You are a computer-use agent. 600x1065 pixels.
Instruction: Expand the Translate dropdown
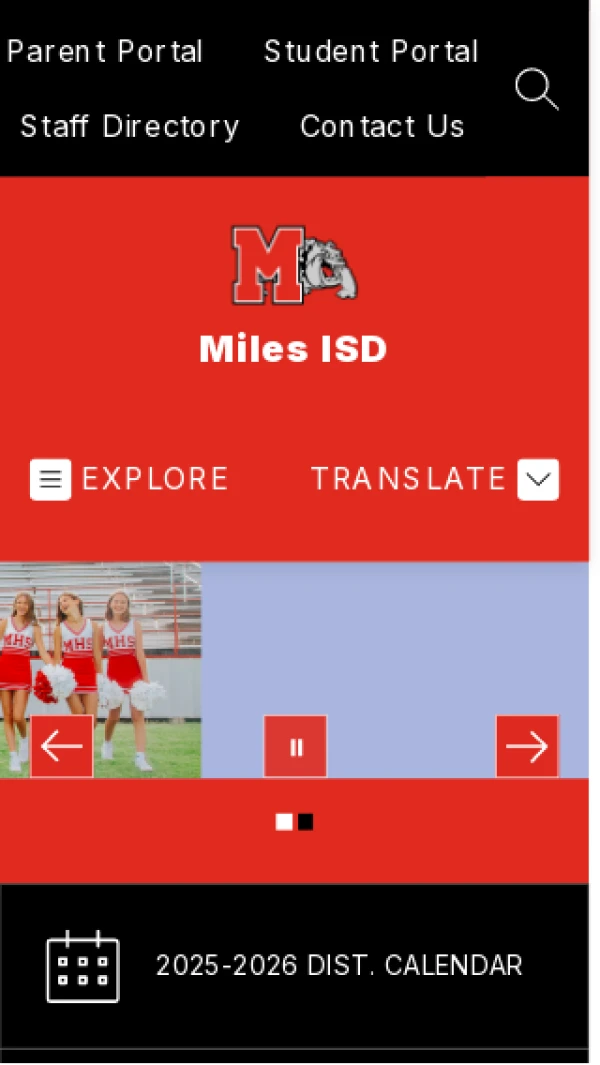pos(537,479)
